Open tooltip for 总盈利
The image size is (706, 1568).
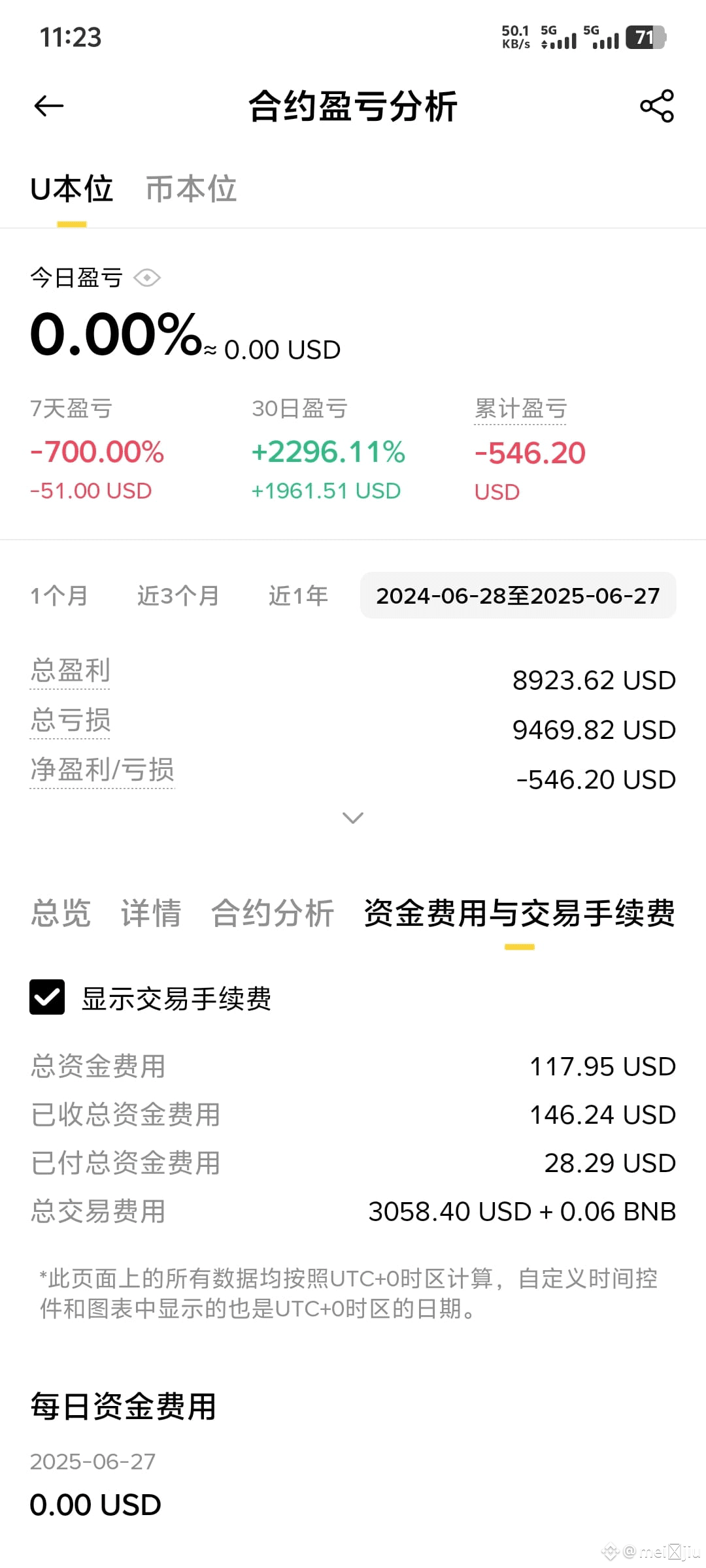(69, 669)
